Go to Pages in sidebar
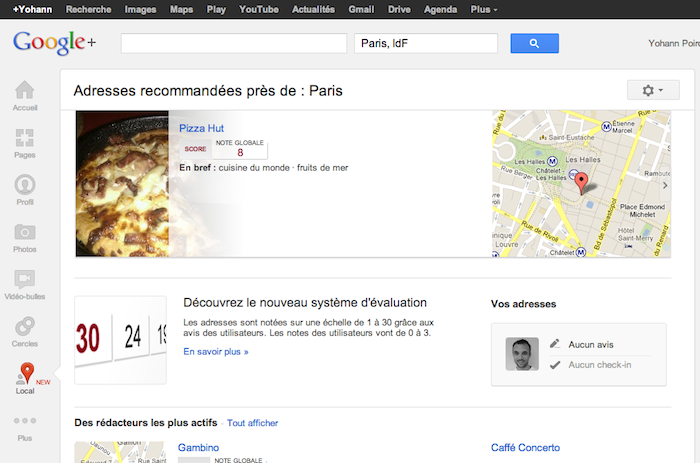Screen dimensions: 700x463 (25, 143)
